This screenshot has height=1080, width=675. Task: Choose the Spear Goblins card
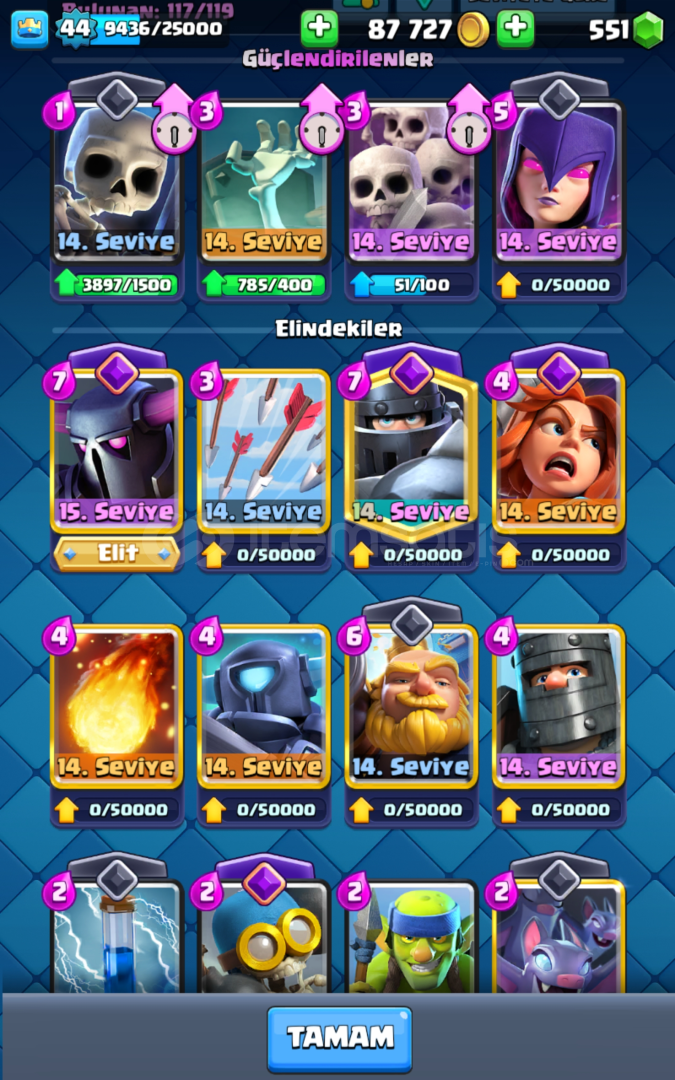(x=411, y=937)
